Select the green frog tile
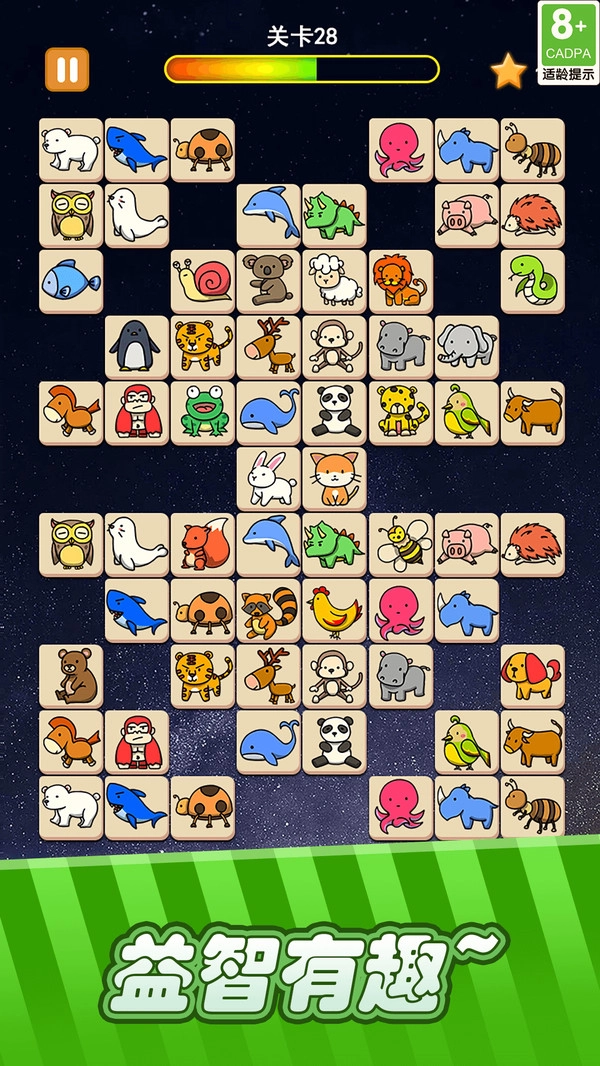 click(x=203, y=413)
